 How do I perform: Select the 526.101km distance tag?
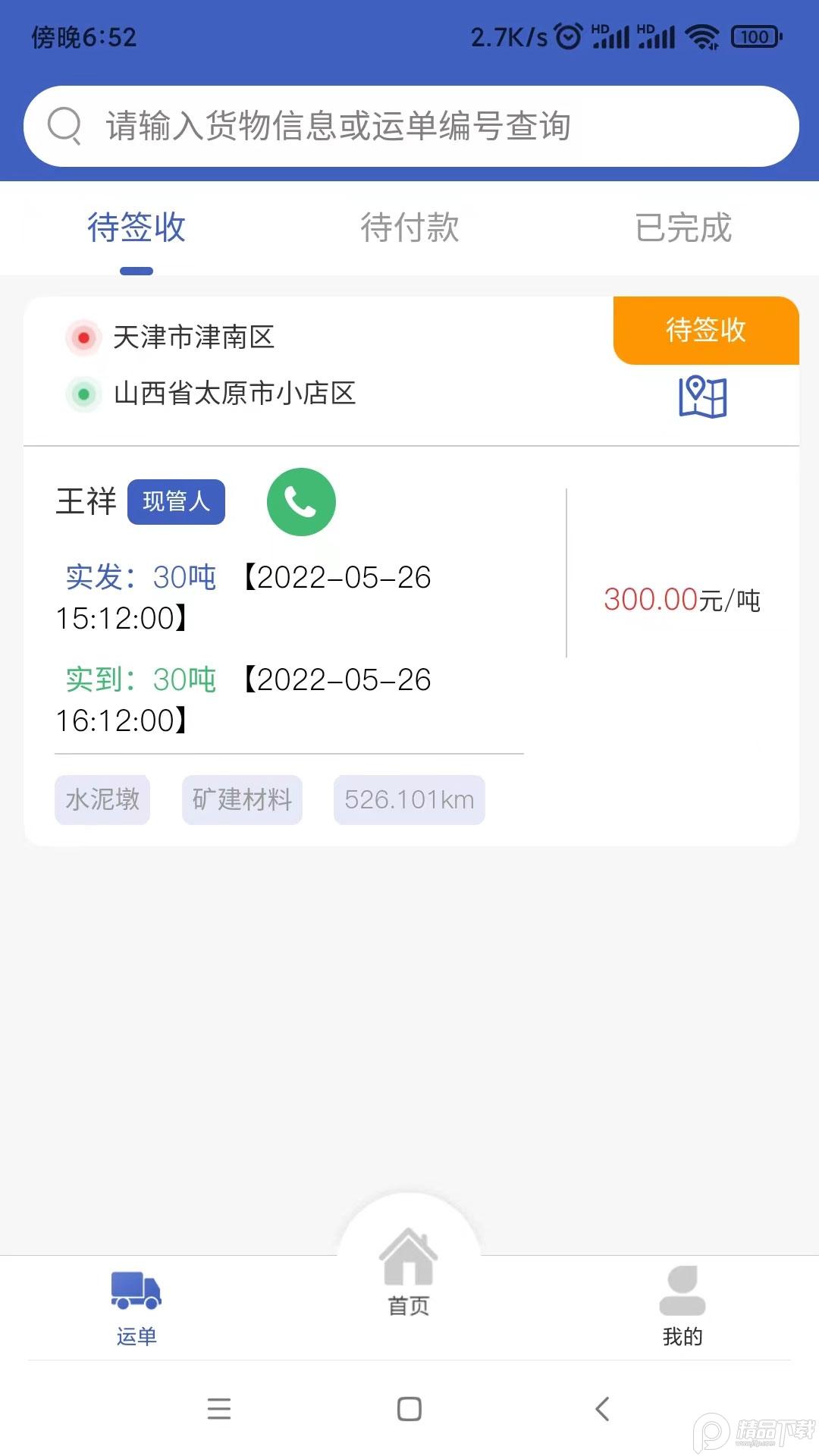tap(409, 799)
